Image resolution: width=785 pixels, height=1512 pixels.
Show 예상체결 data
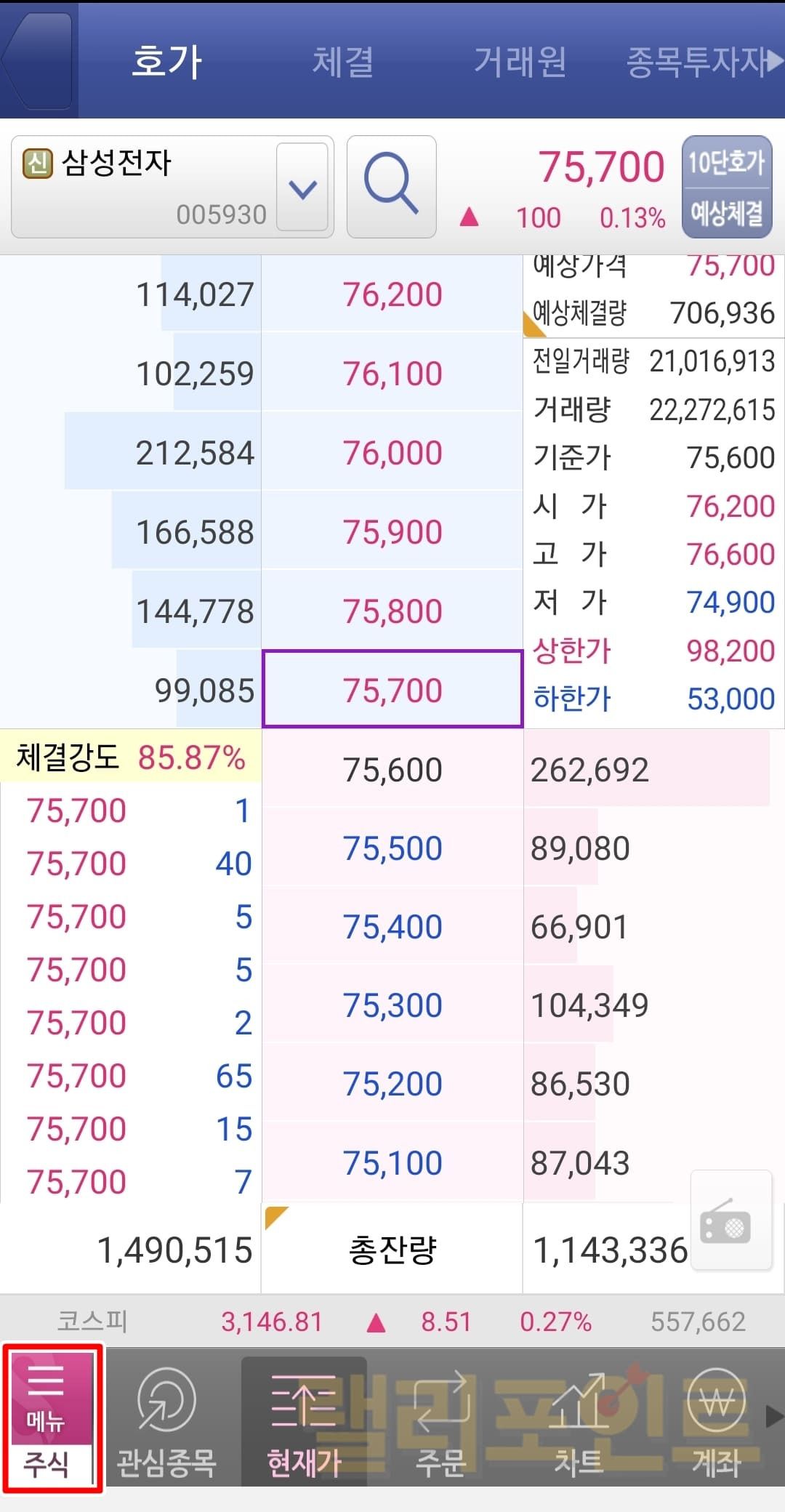pos(726,213)
